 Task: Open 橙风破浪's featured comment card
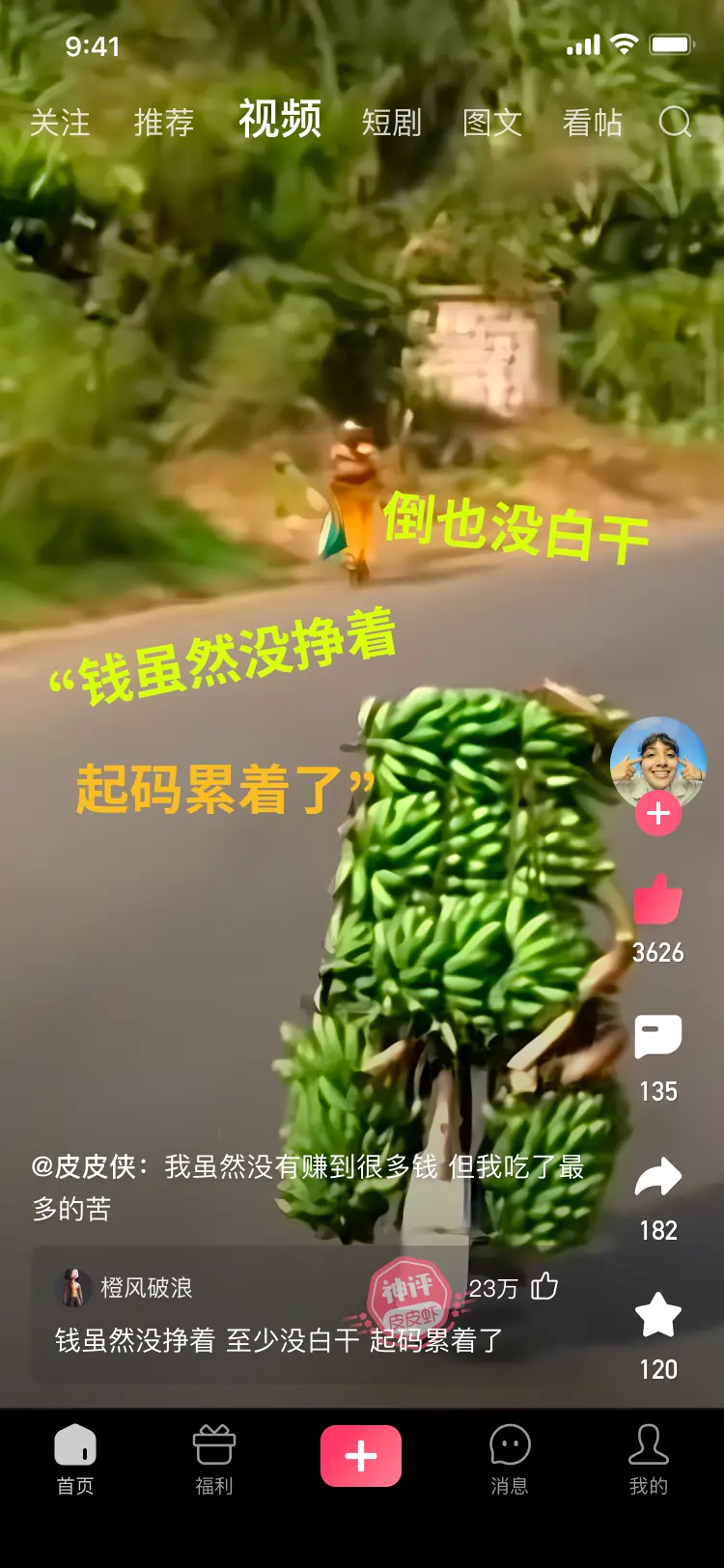[x=280, y=1339]
